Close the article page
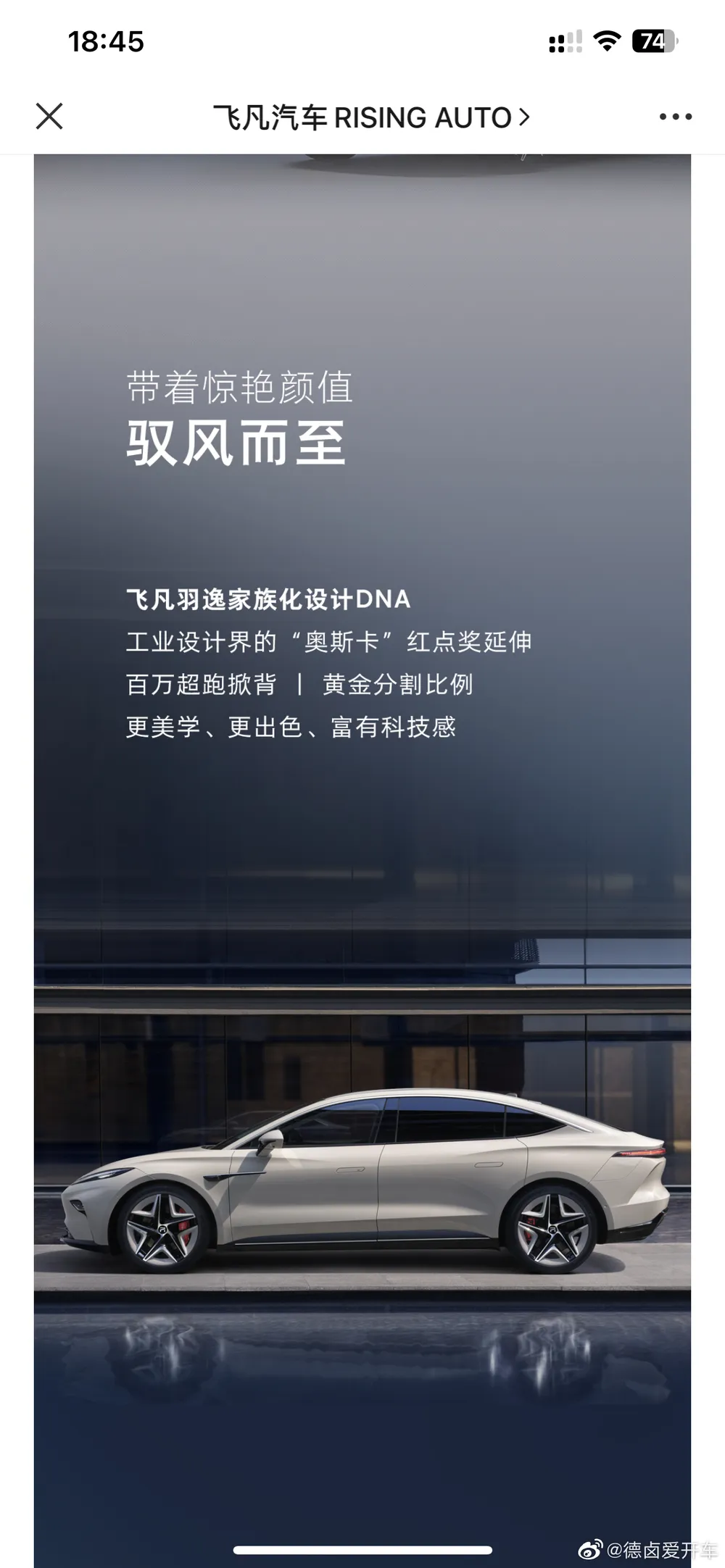725x1568 pixels. click(49, 117)
